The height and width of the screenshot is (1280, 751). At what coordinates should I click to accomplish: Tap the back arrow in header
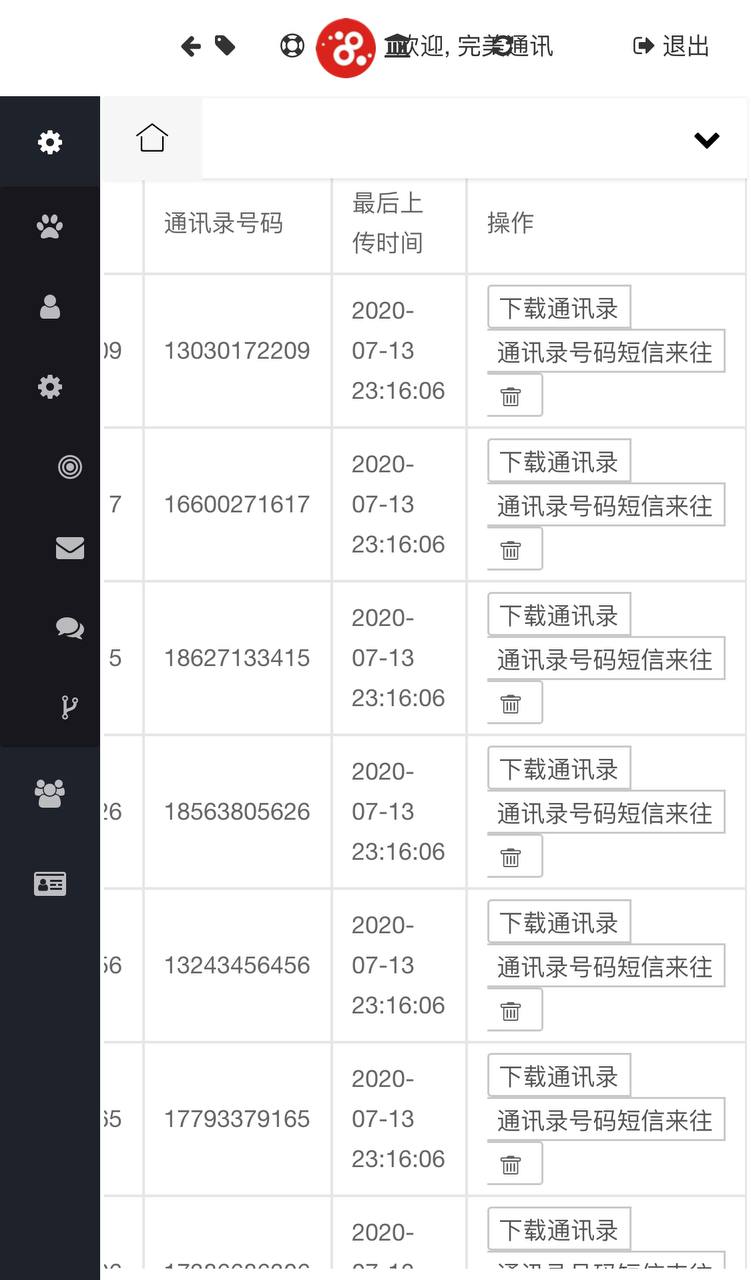(x=191, y=46)
